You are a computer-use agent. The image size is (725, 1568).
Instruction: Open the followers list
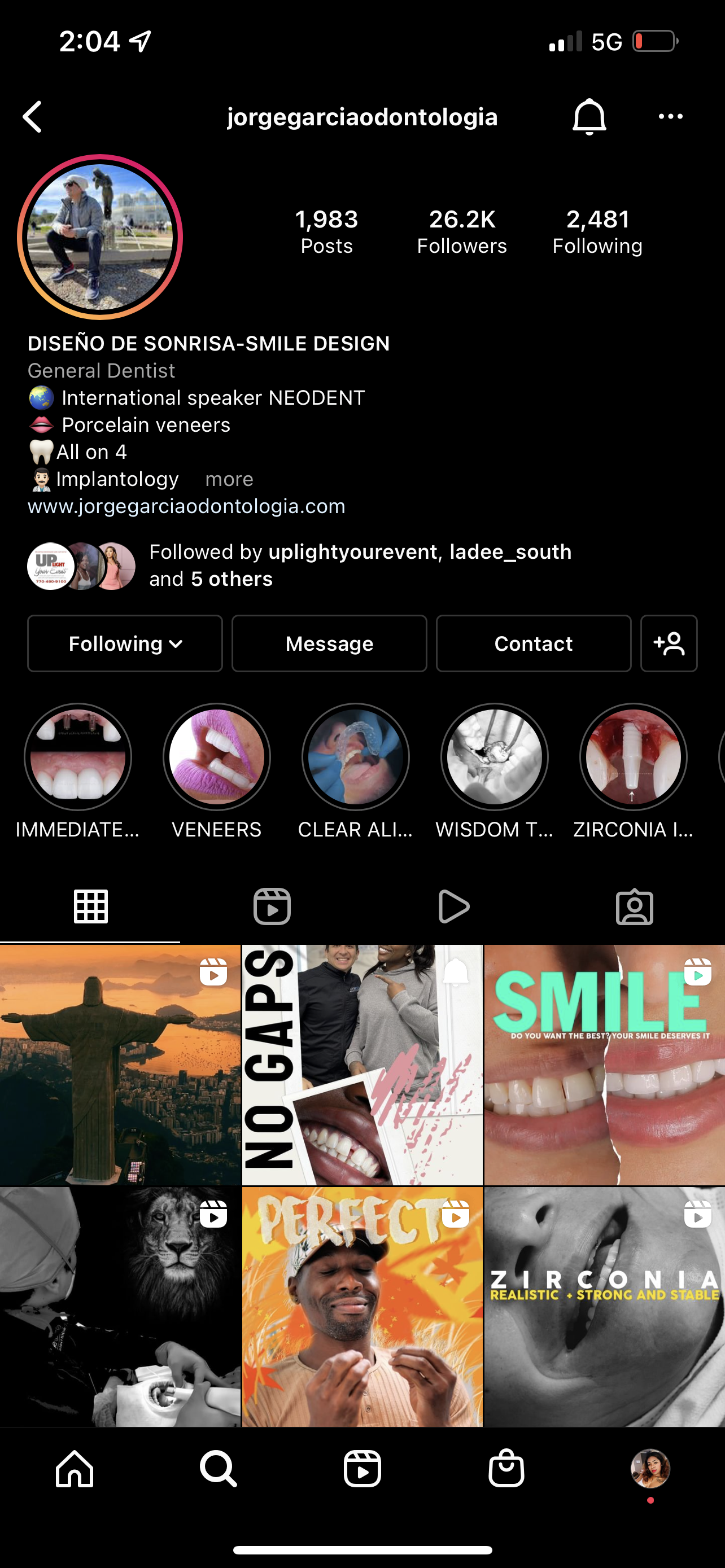pyautogui.click(x=461, y=231)
